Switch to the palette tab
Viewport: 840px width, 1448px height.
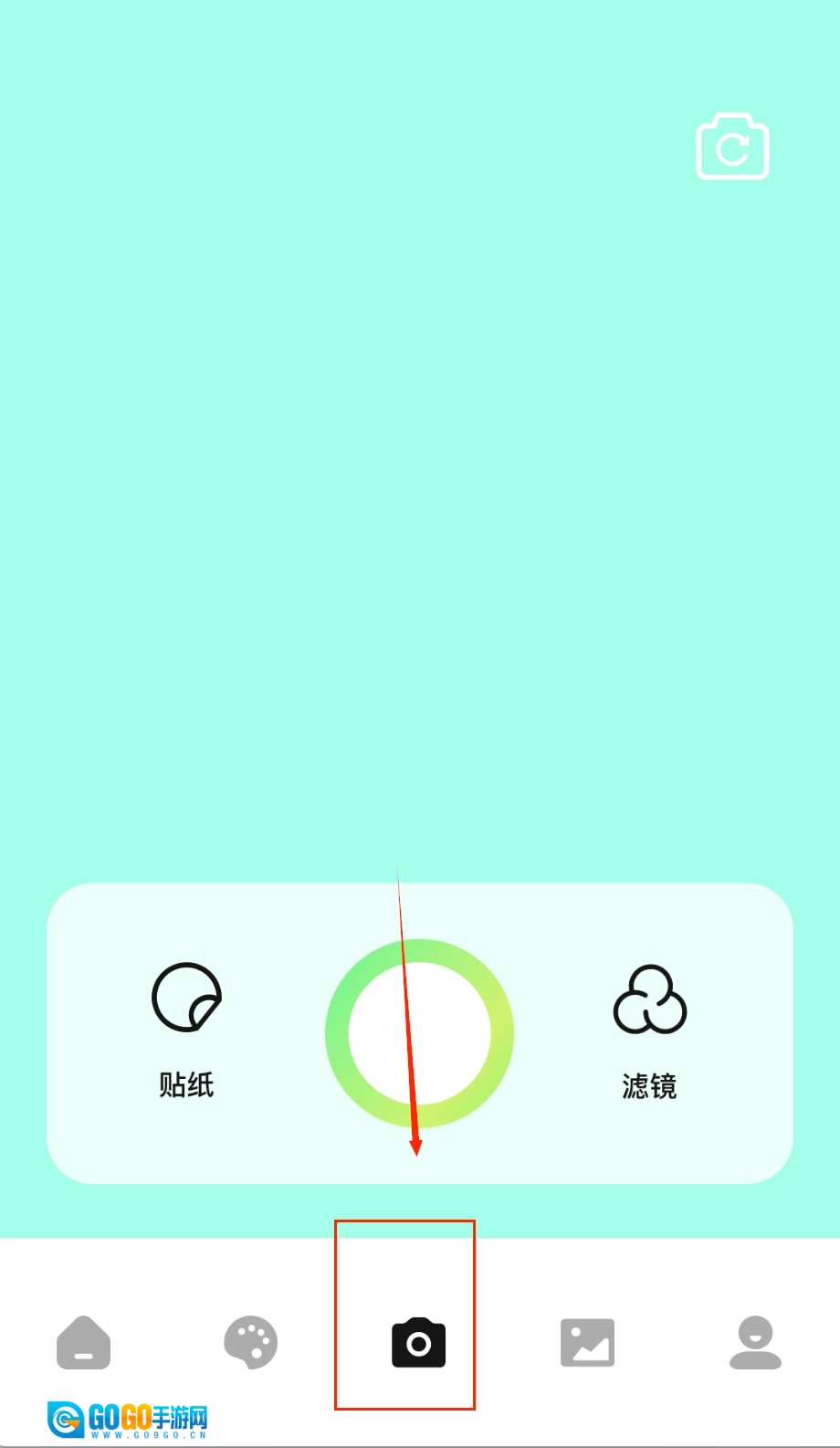coord(250,1342)
